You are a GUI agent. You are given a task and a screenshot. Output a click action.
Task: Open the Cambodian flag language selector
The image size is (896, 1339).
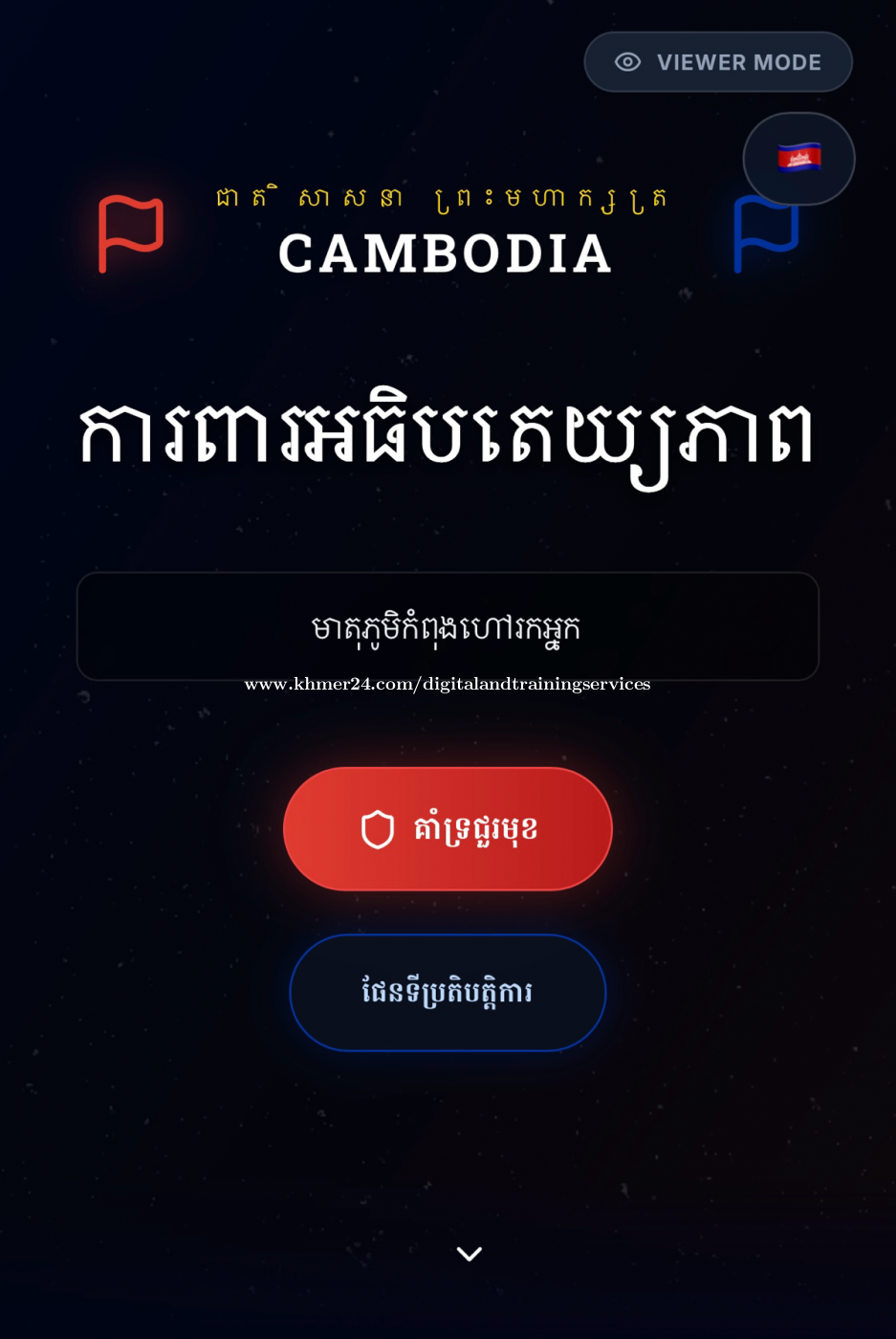(x=798, y=158)
